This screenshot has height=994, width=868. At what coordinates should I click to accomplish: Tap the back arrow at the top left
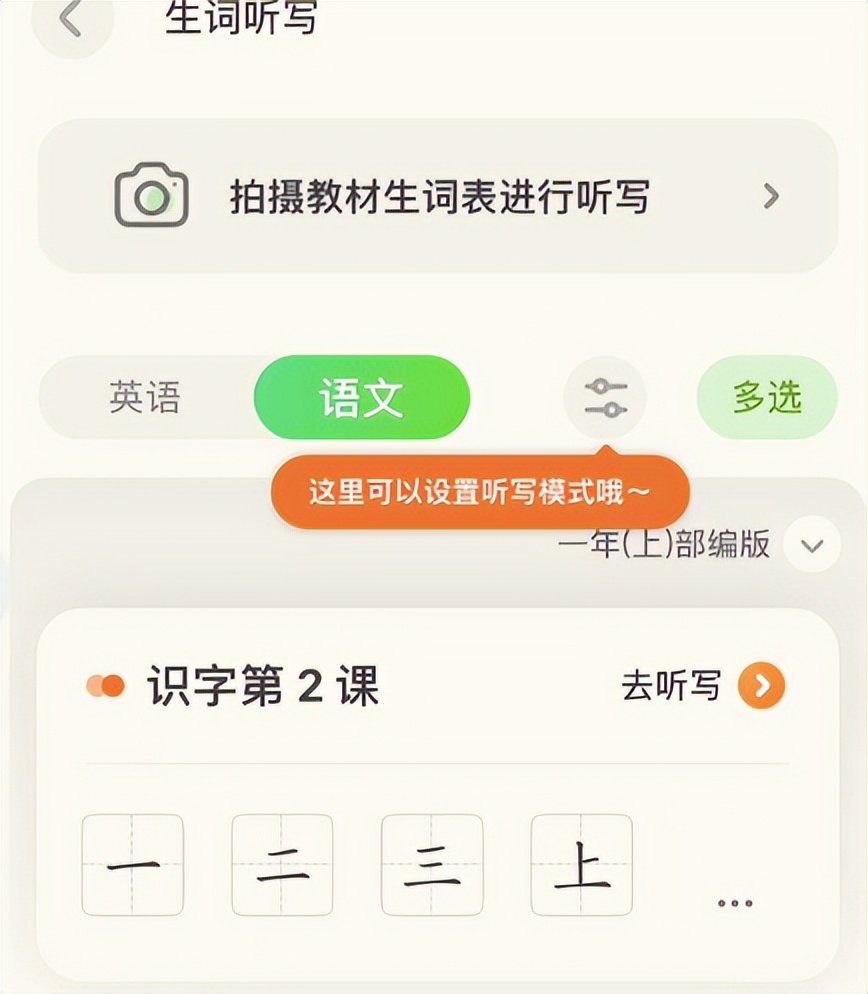(68, 18)
